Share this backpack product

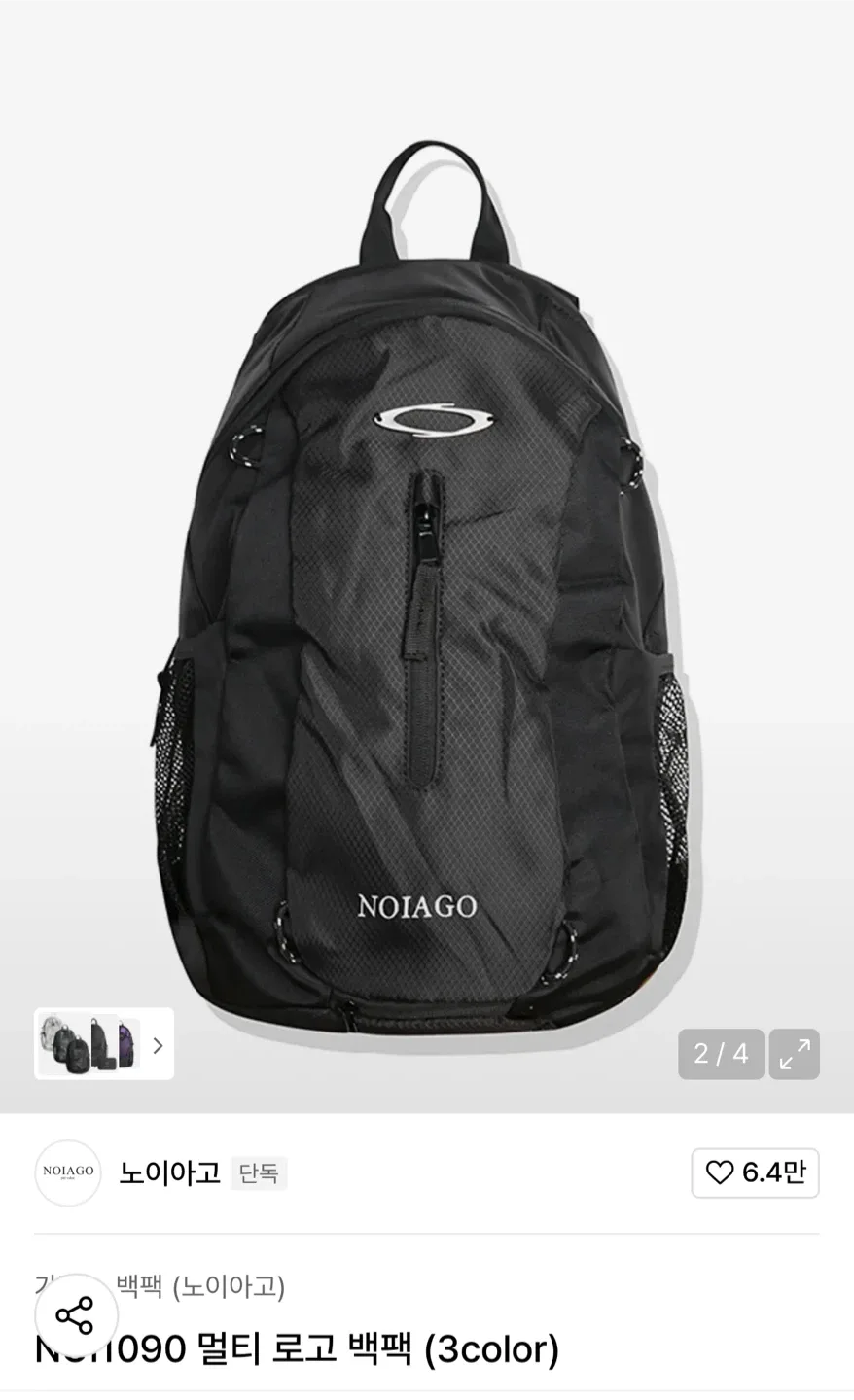pyautogui.click(x=75, y=1315)
